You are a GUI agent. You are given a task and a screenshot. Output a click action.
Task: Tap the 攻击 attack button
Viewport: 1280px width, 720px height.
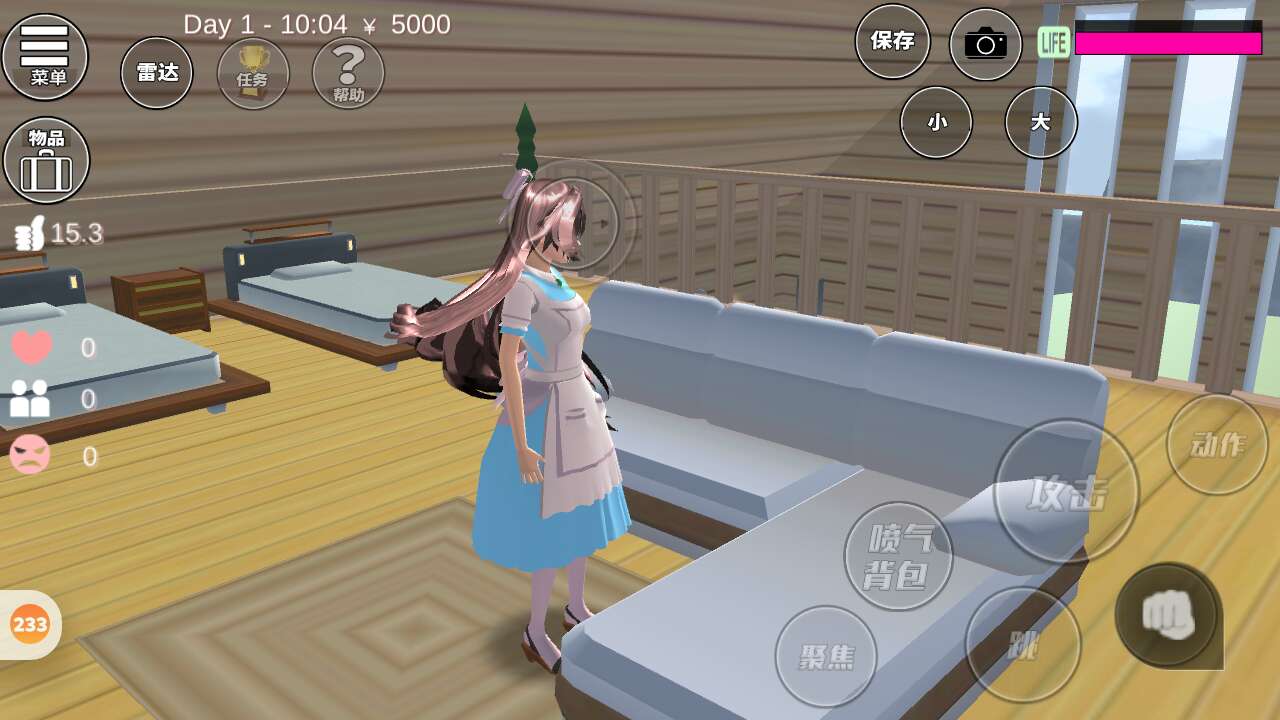click(x=1066, y=491)
